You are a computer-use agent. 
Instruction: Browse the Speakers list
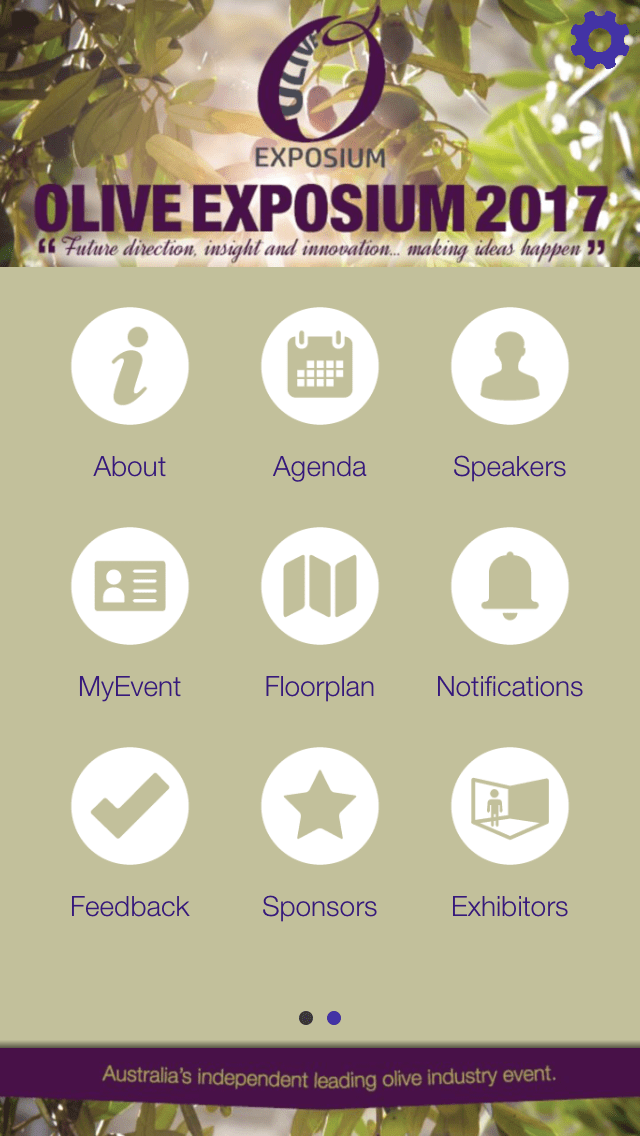point(510,366)
